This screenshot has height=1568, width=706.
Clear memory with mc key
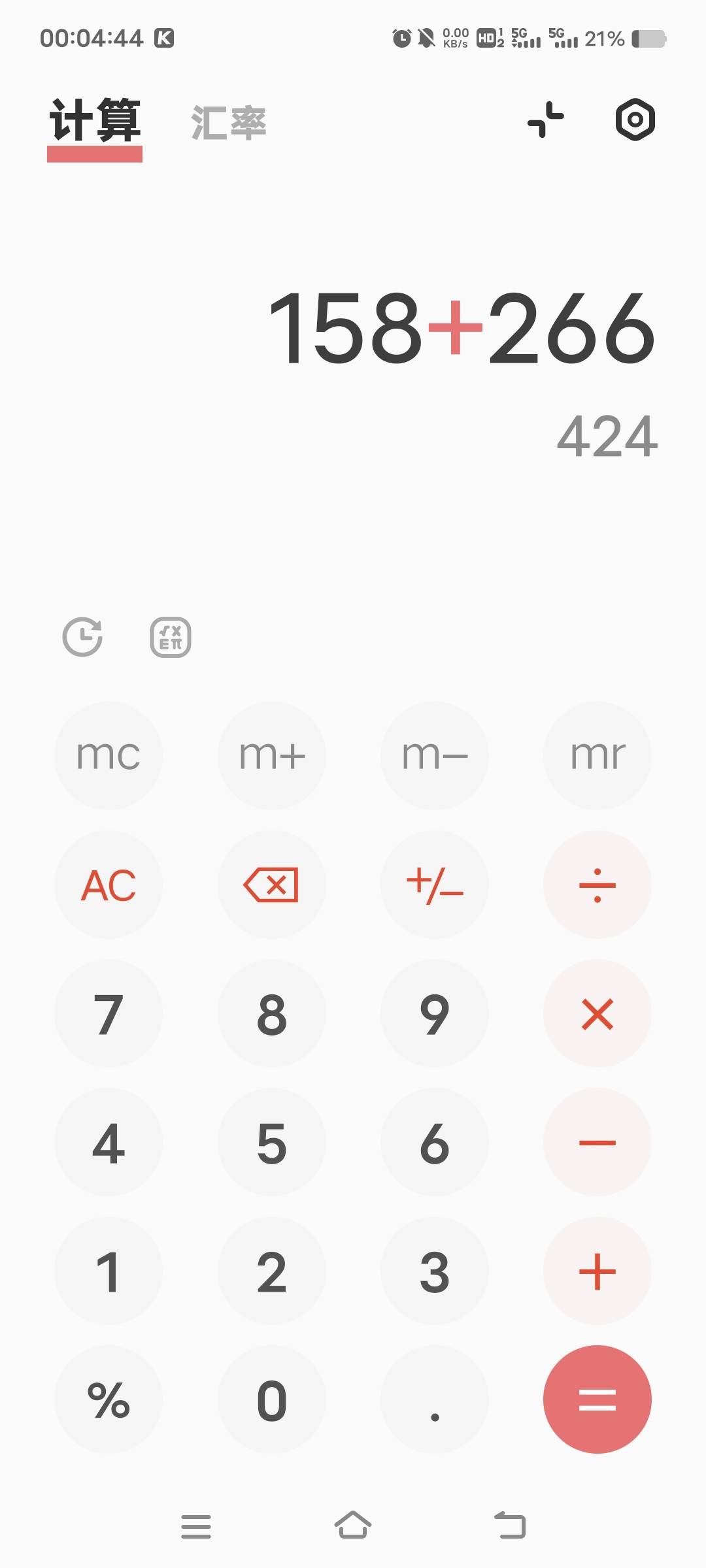109,756
